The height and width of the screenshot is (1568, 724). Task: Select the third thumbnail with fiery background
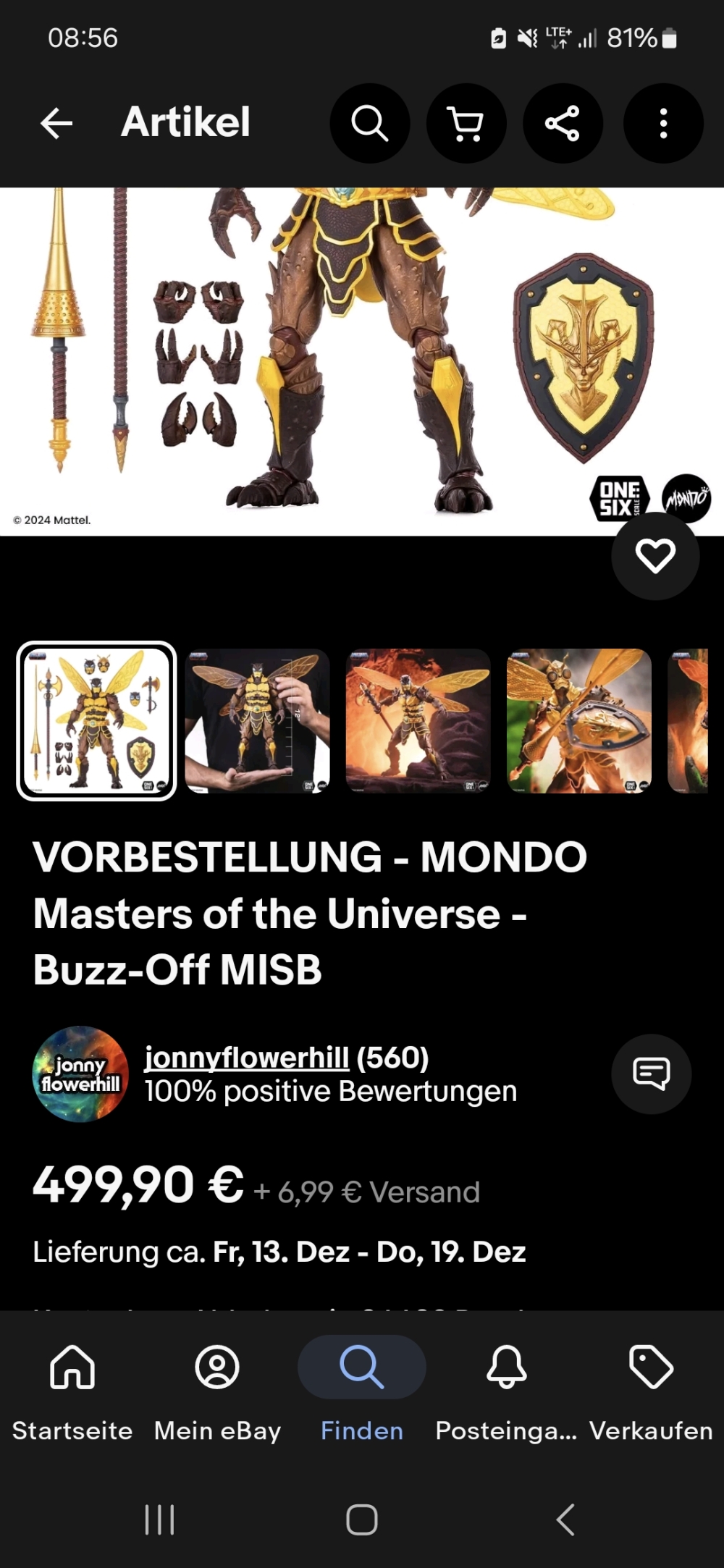point(418,721)
